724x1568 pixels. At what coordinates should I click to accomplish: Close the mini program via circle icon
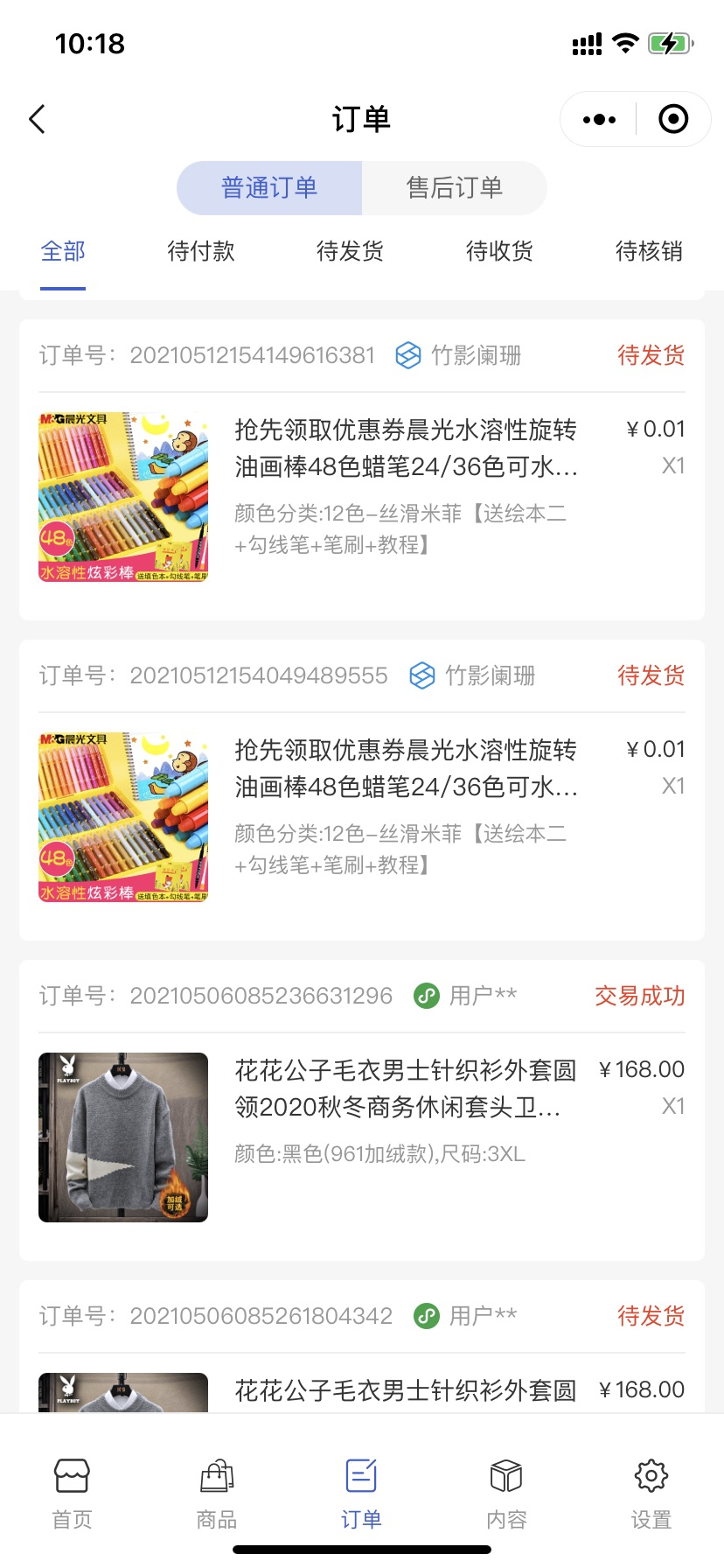coord(673,119)
